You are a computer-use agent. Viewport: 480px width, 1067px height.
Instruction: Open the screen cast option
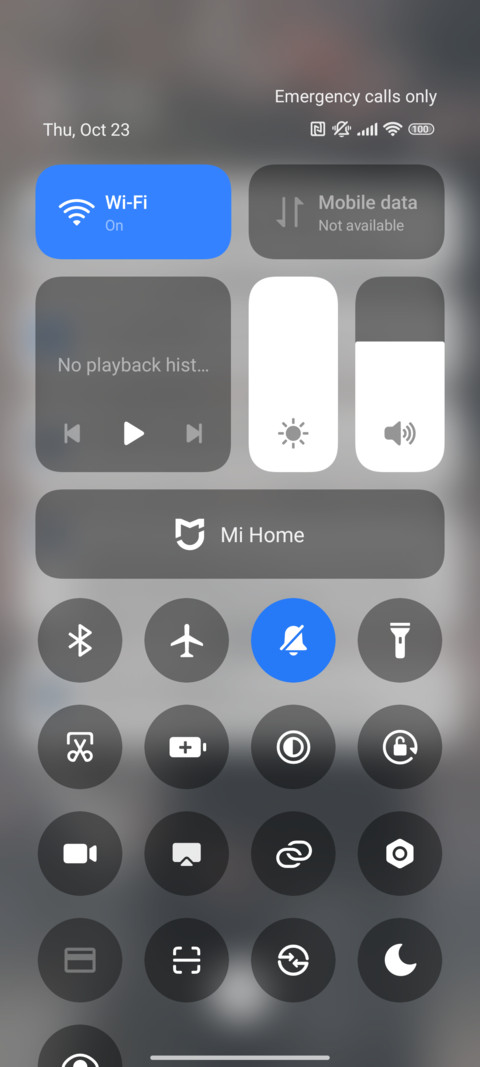click(187, 853)
